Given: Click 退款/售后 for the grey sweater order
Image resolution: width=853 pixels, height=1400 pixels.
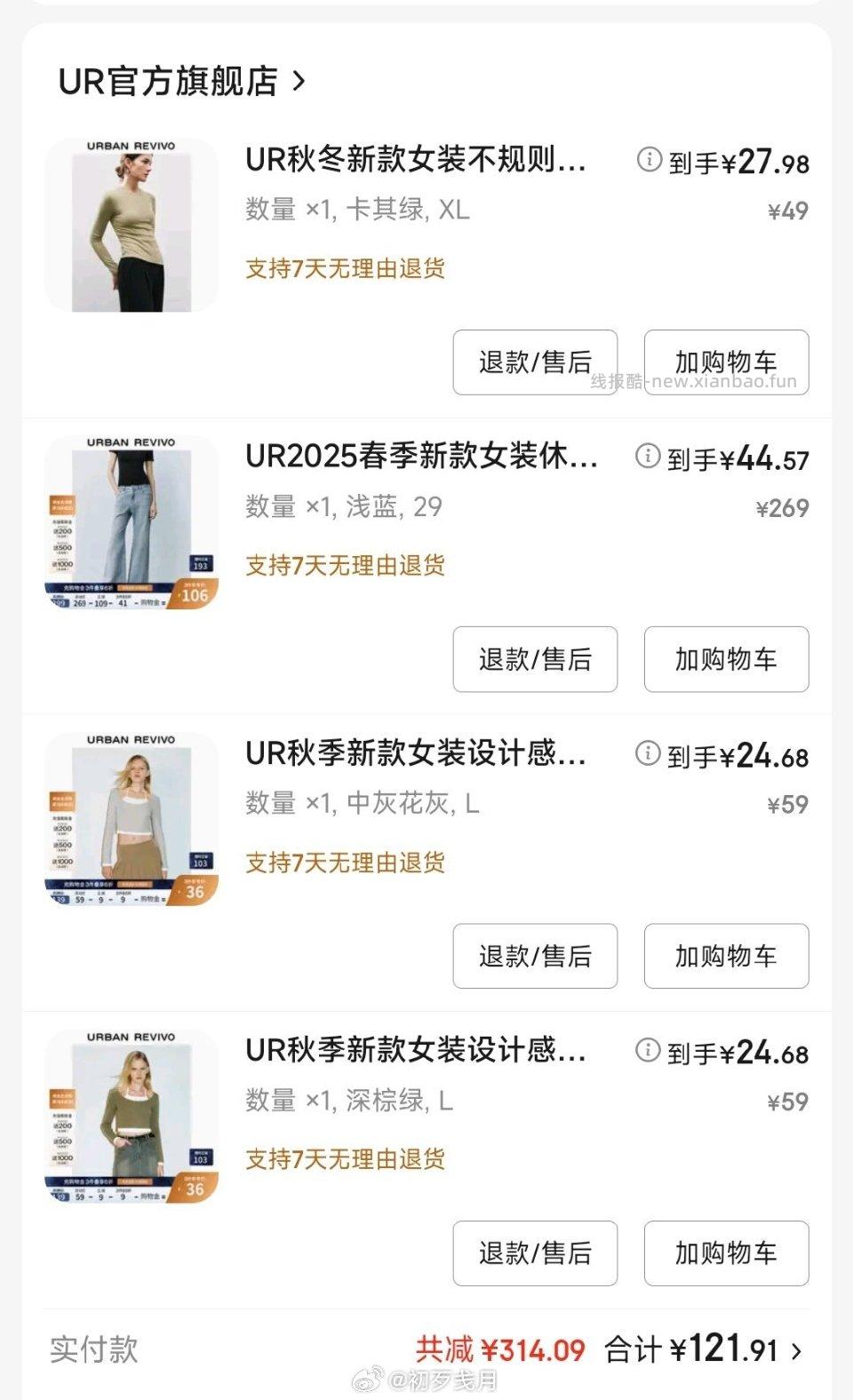Looking at the screenshot, I should (535, 957).
